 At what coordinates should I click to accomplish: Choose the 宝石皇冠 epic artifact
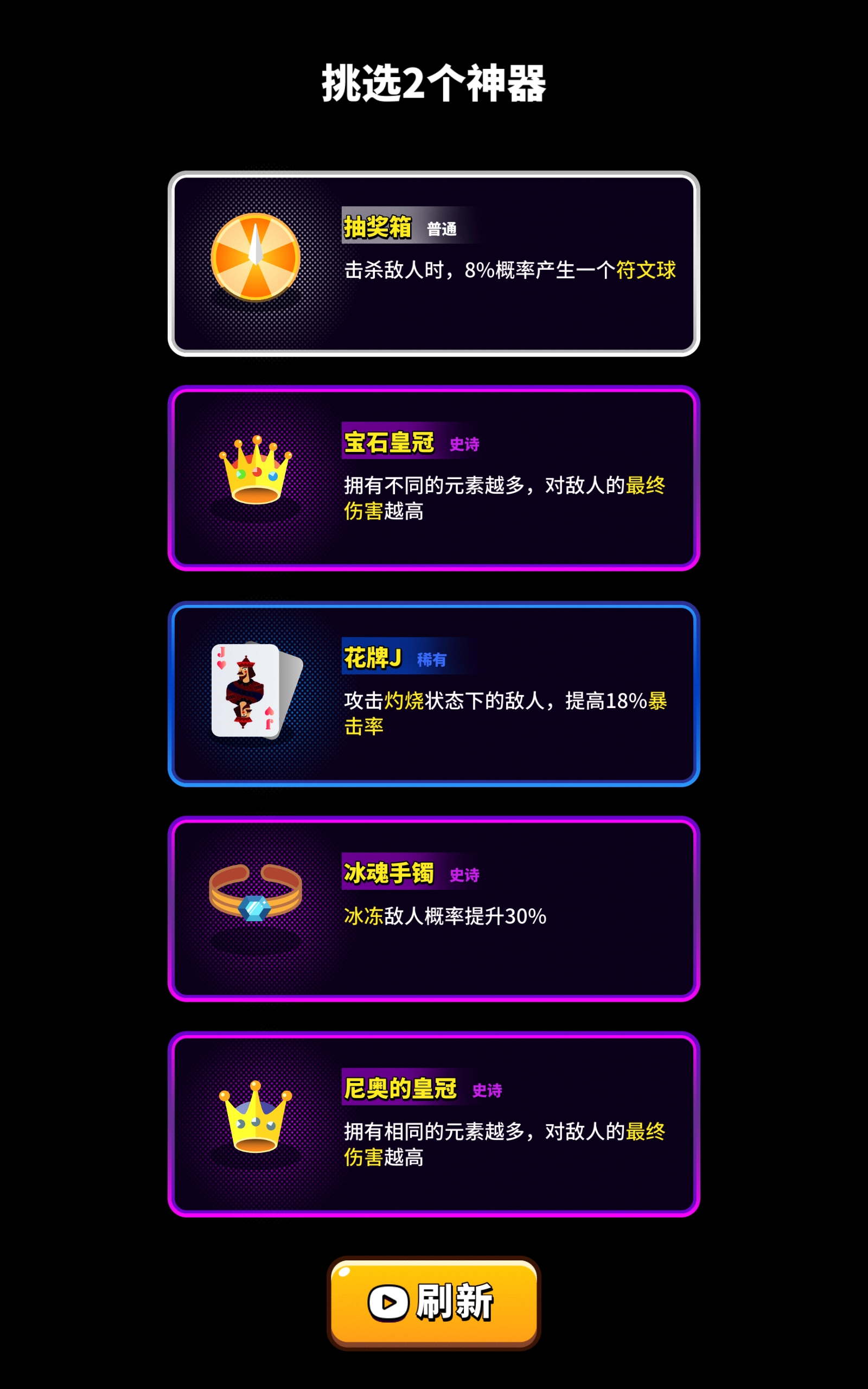pos(433,478)
